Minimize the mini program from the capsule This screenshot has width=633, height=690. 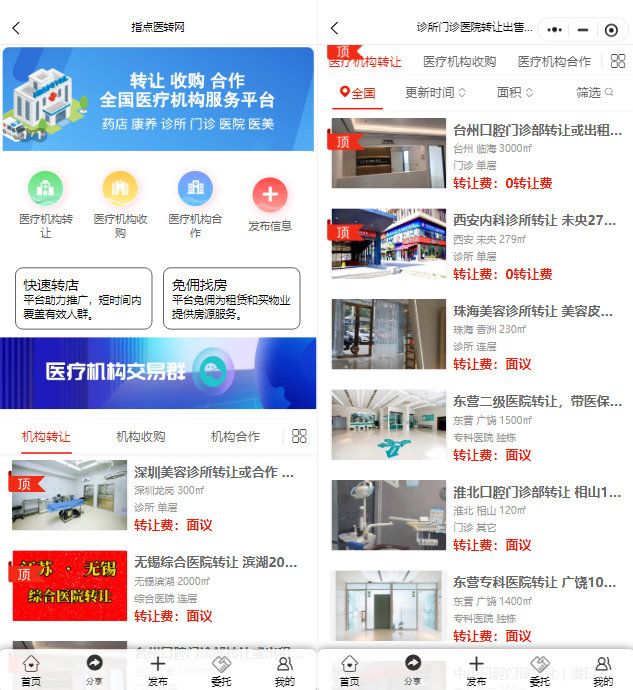click(x=583, y=29)
